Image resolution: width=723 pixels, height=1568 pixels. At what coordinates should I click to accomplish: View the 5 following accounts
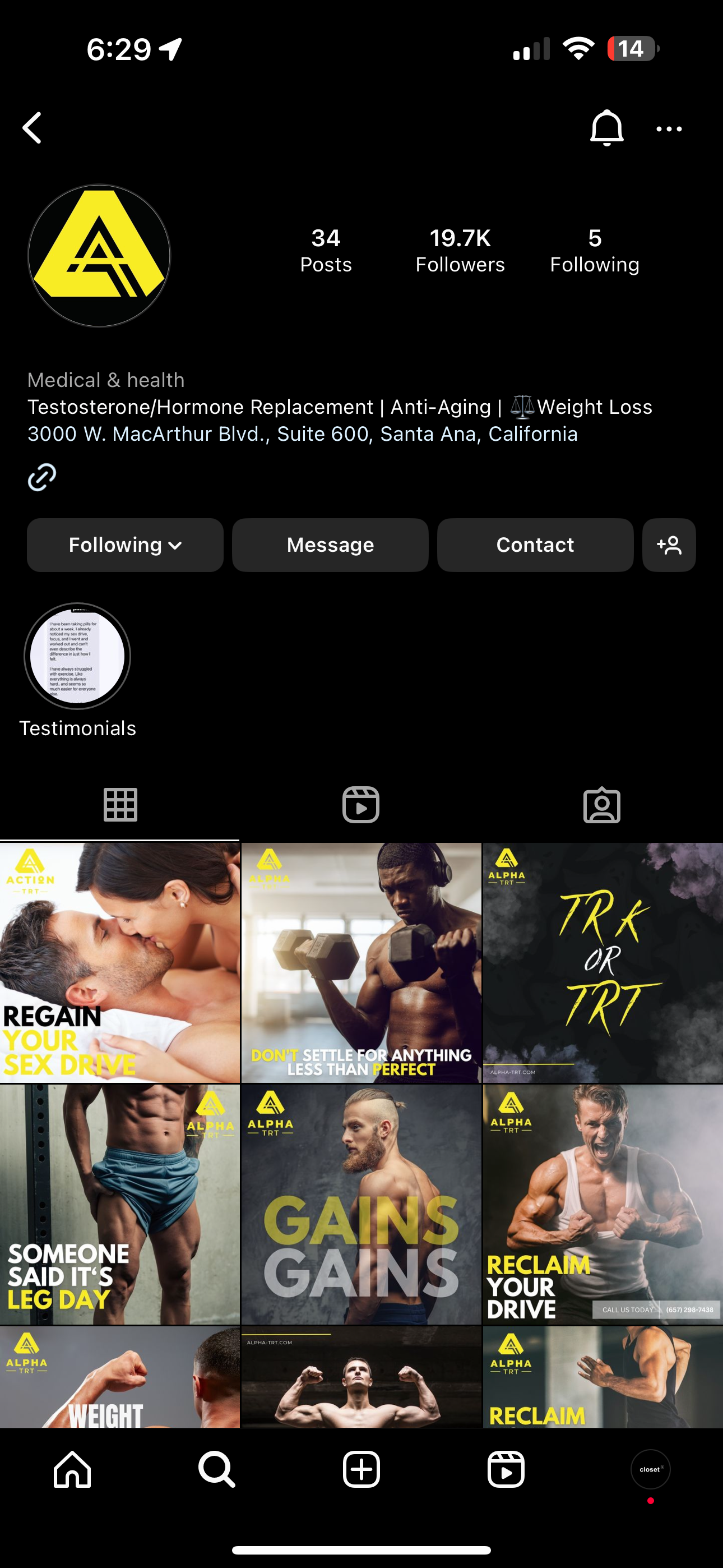(x=595, y=250)
